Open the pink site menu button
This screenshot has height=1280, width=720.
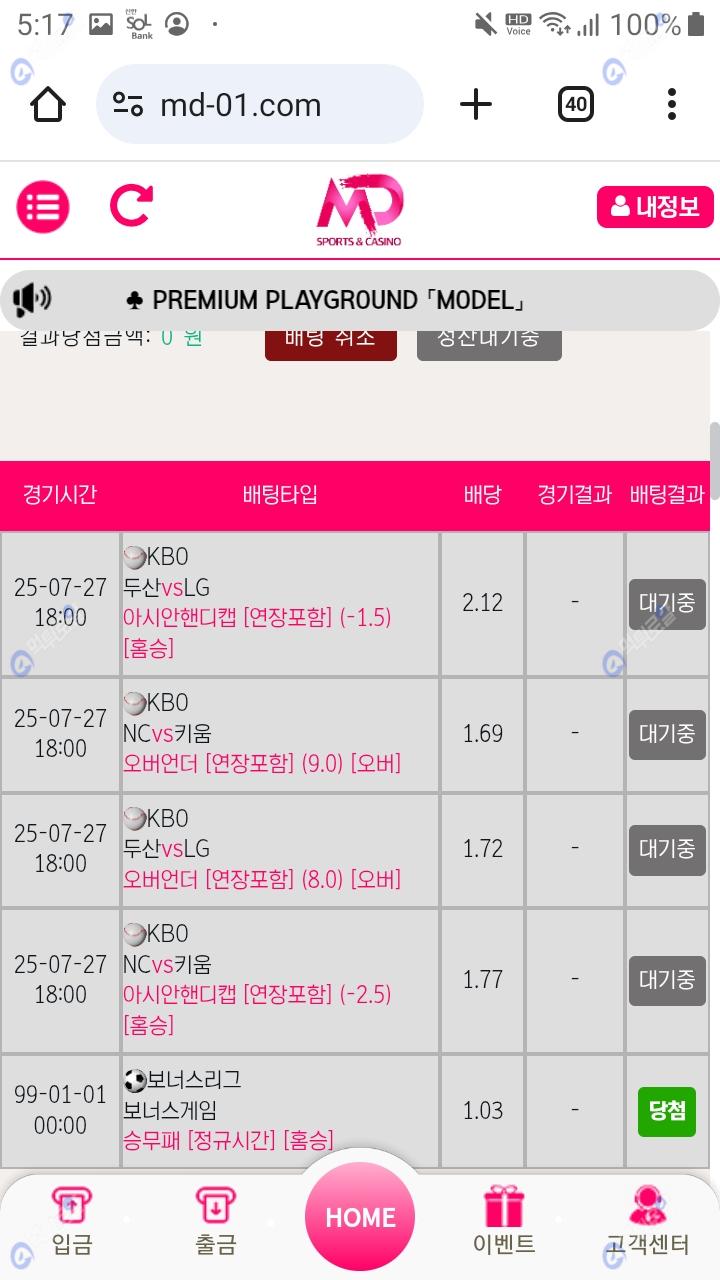(43, 207)
